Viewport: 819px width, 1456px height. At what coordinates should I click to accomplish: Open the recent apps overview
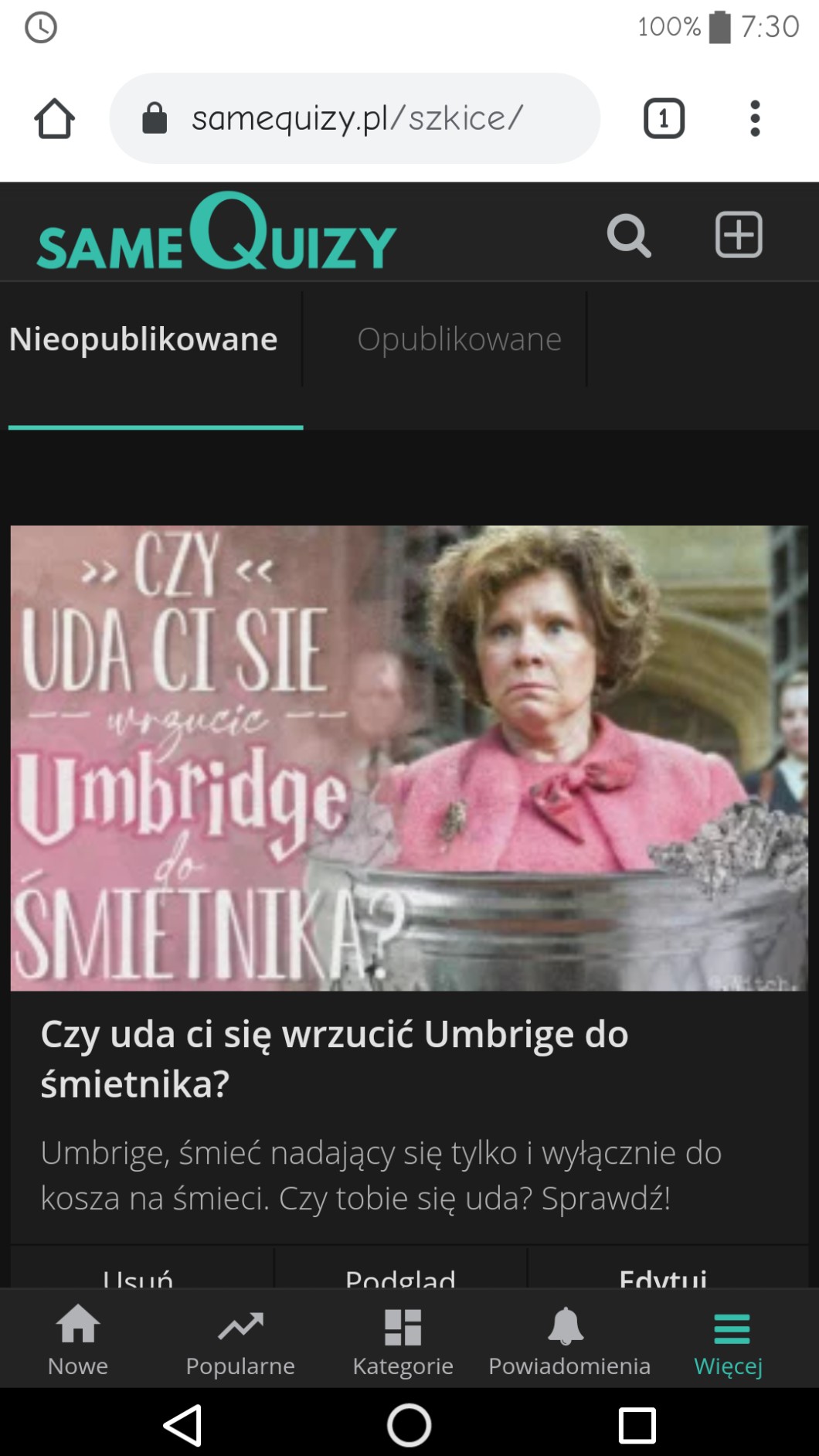coord(637,1424)
